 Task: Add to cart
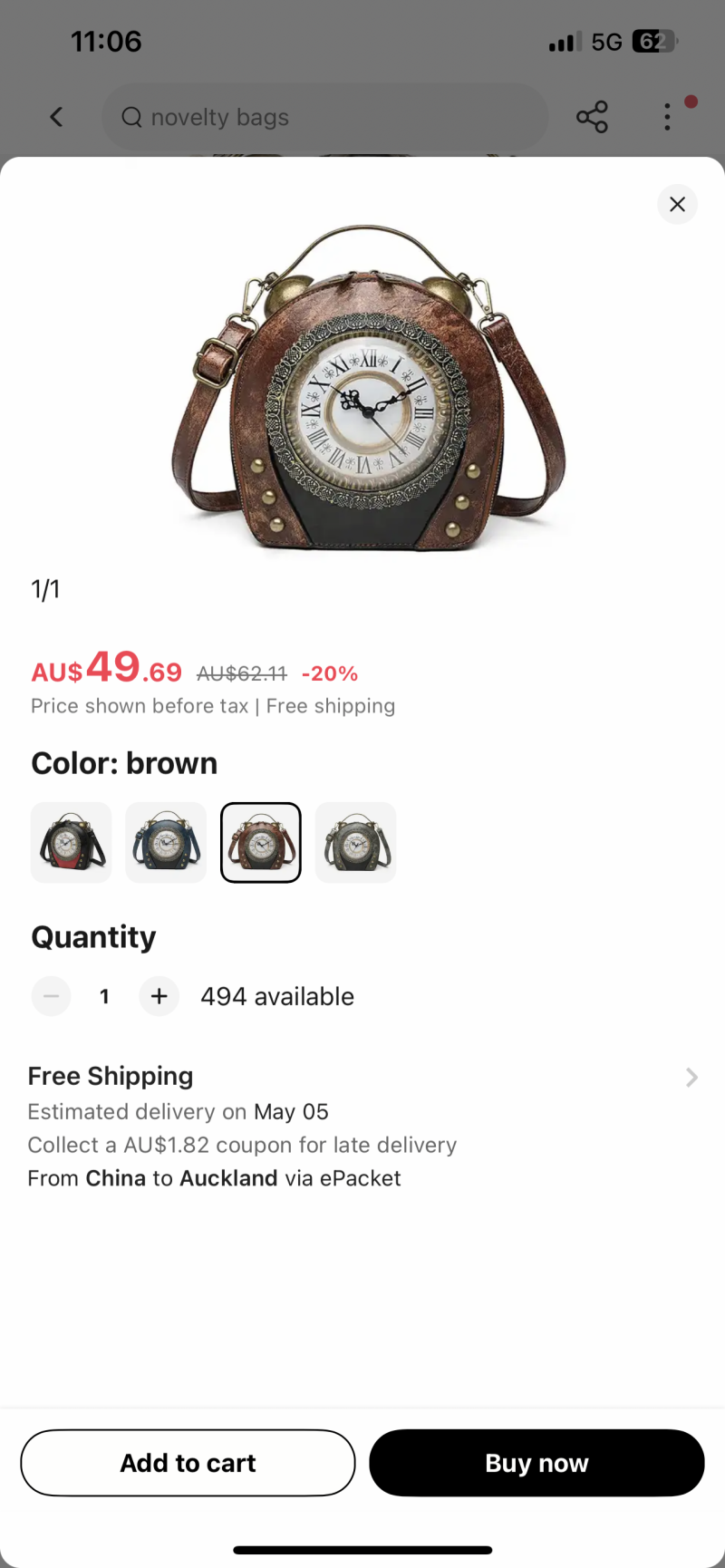(x=188, y=1463)
